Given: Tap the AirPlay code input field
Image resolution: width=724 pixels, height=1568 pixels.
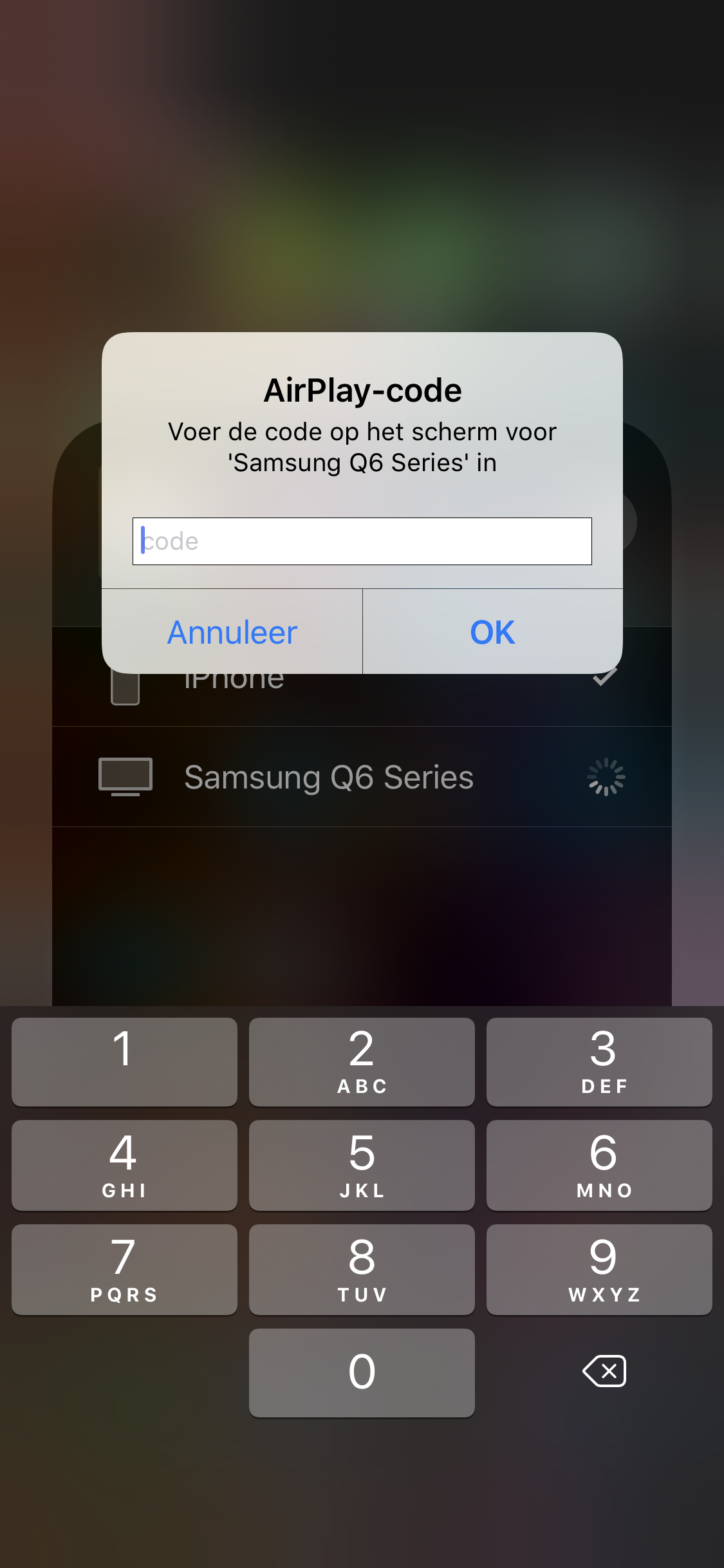Looking at the screenshot, I should [362, 541].
